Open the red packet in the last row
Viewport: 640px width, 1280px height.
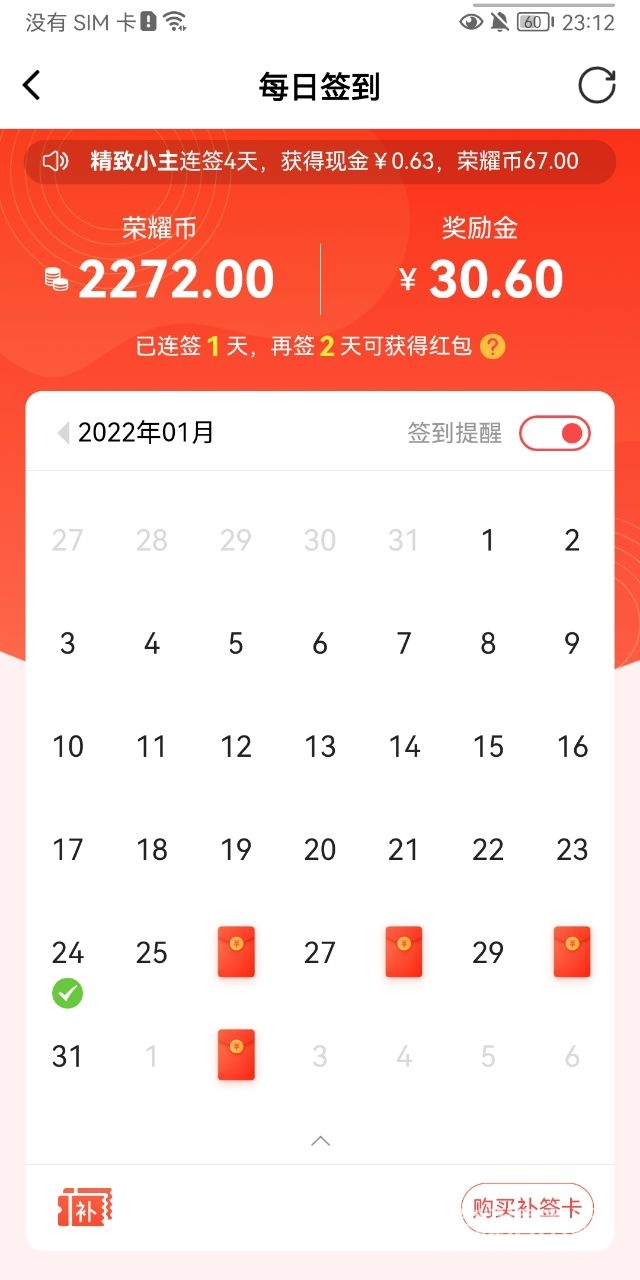236,1055
